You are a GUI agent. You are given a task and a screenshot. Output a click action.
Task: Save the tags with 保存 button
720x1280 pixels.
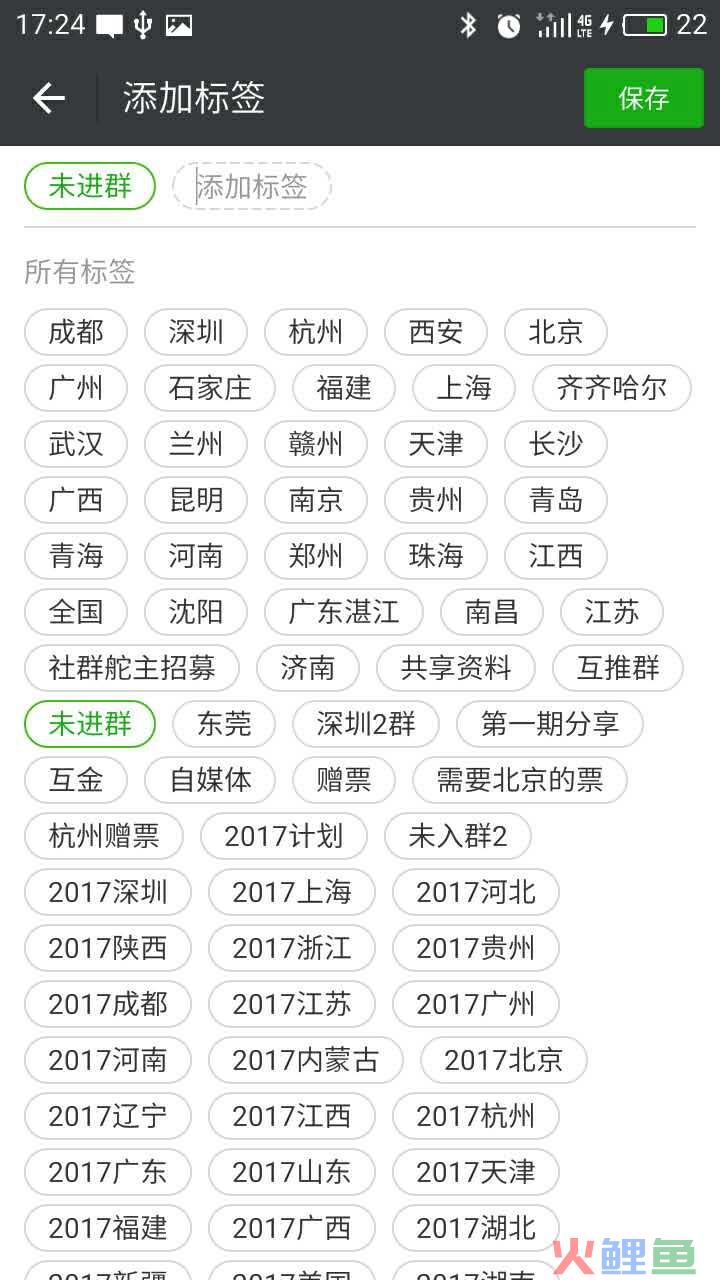(644, 98)
